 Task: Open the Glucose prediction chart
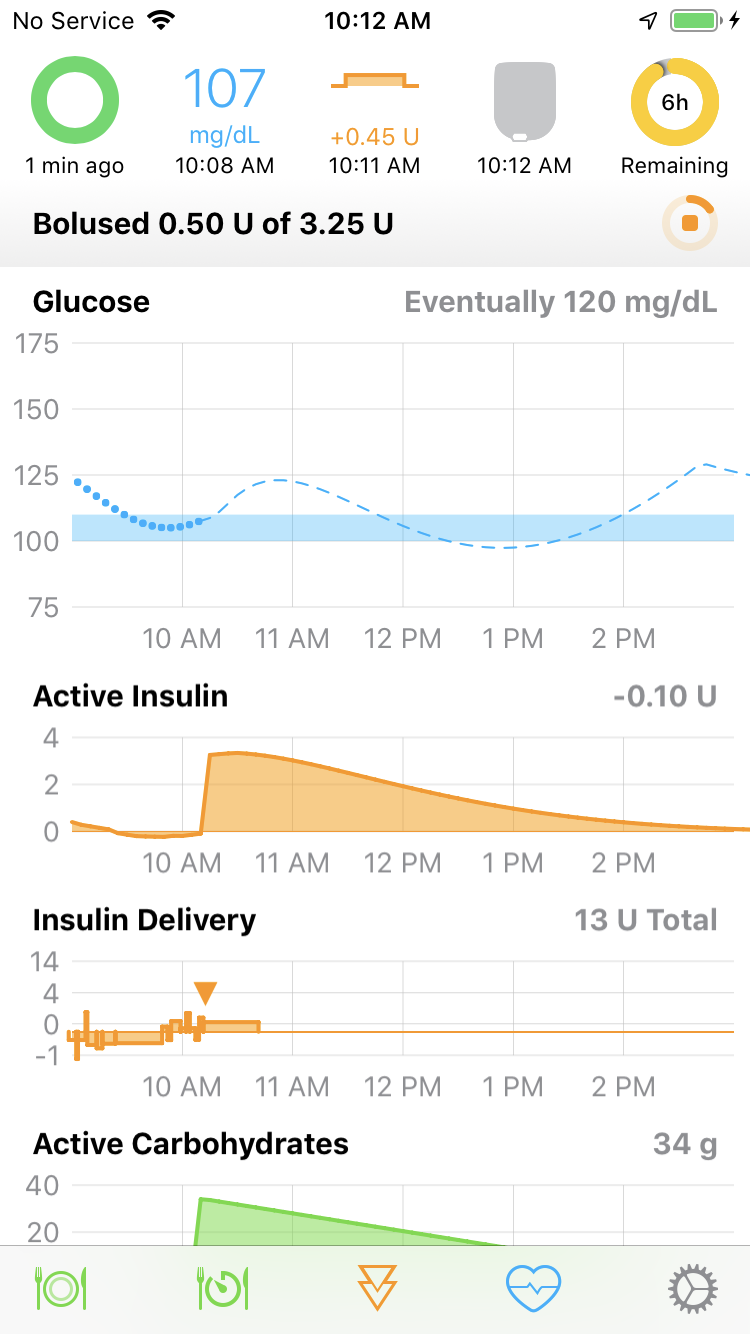click(x=375, y=470)
